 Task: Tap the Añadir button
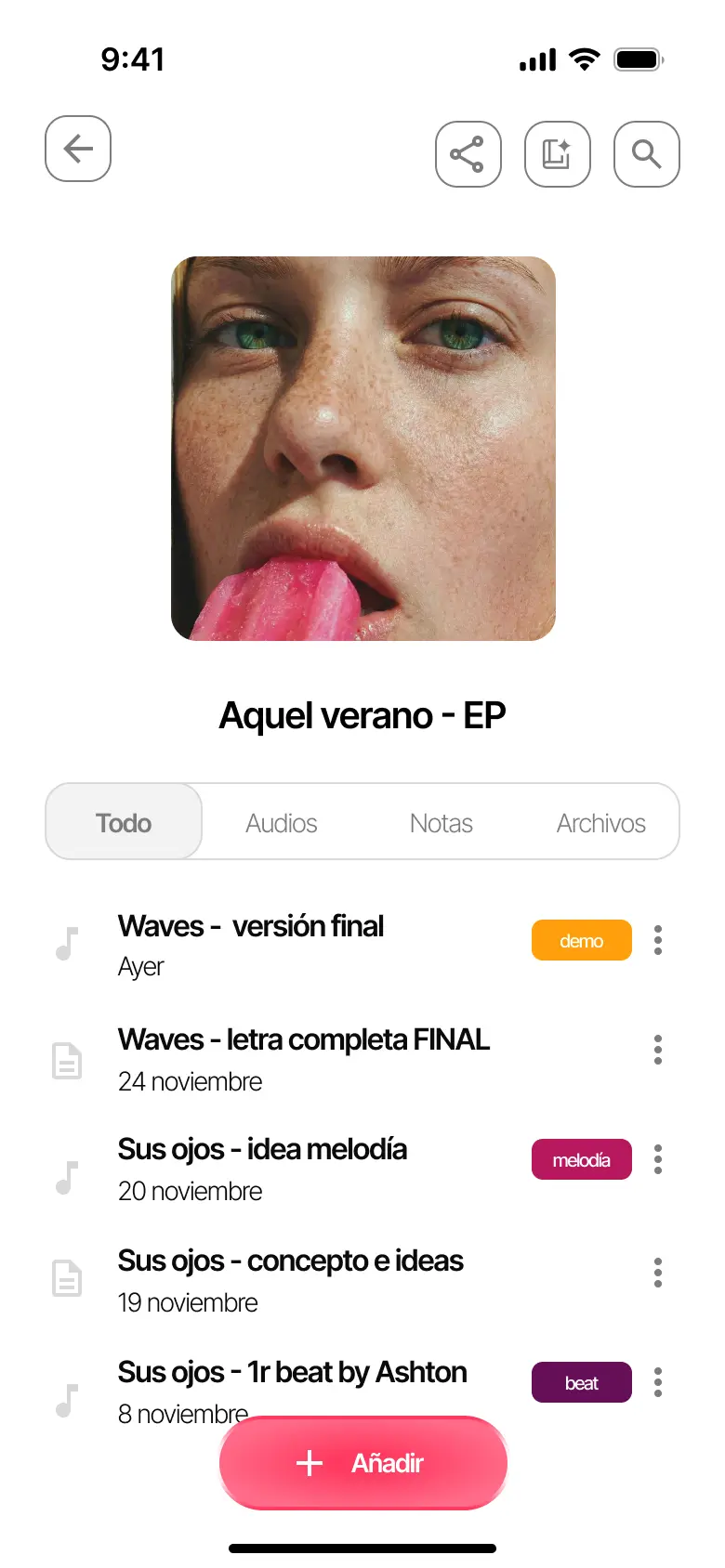(362, 1462)
